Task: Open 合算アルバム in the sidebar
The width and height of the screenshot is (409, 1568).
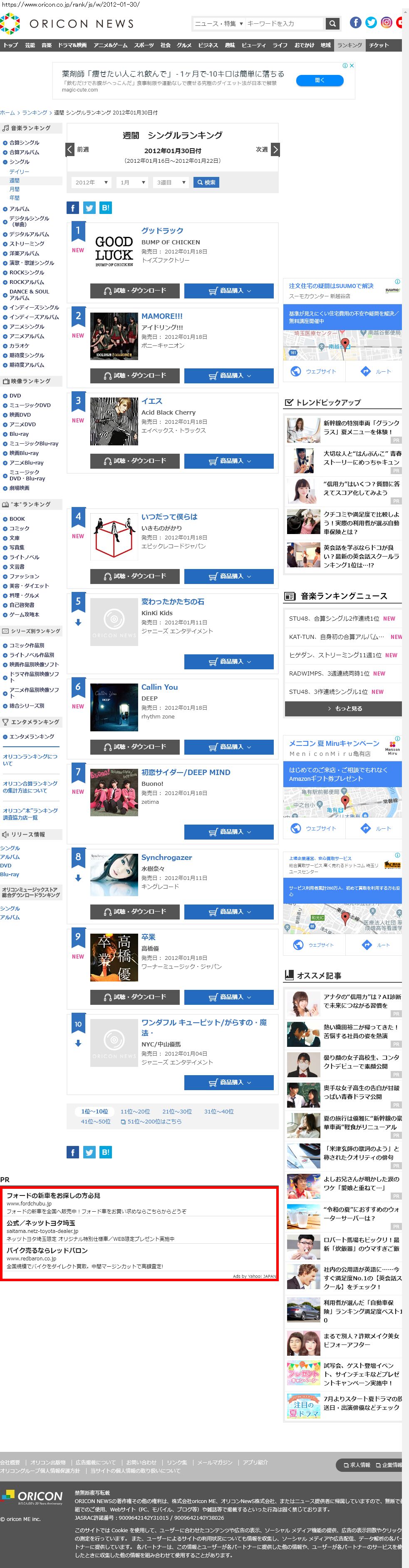Action: (x=24, y=152)
